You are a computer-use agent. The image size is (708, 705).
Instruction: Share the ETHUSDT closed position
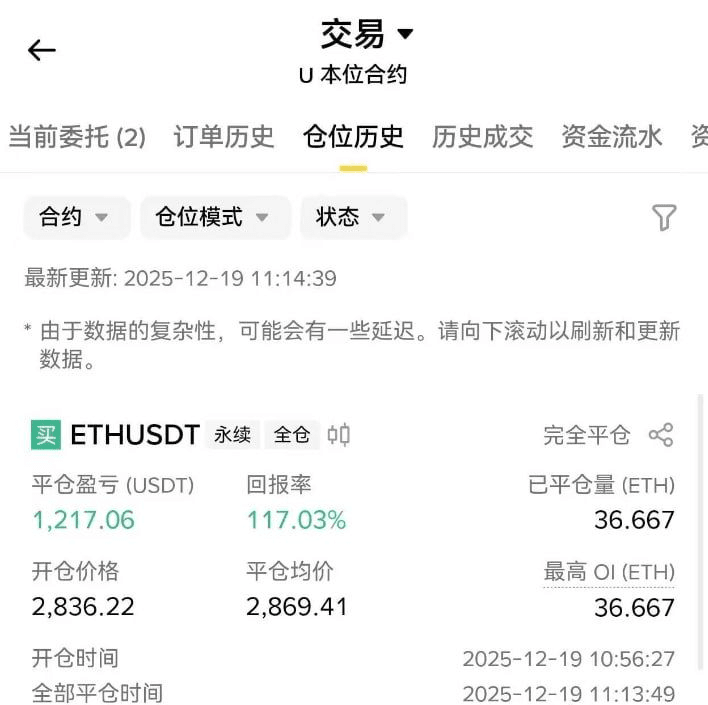click(661, 435)
